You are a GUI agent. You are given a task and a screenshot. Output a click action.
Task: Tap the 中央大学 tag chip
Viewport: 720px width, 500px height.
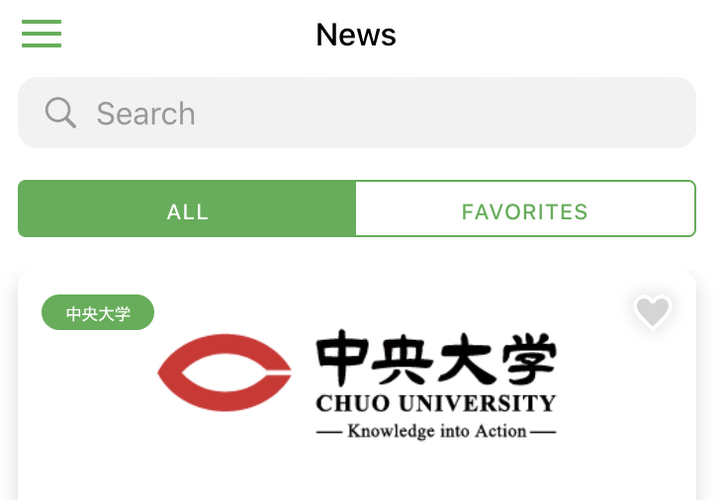[x=98, y=313]
